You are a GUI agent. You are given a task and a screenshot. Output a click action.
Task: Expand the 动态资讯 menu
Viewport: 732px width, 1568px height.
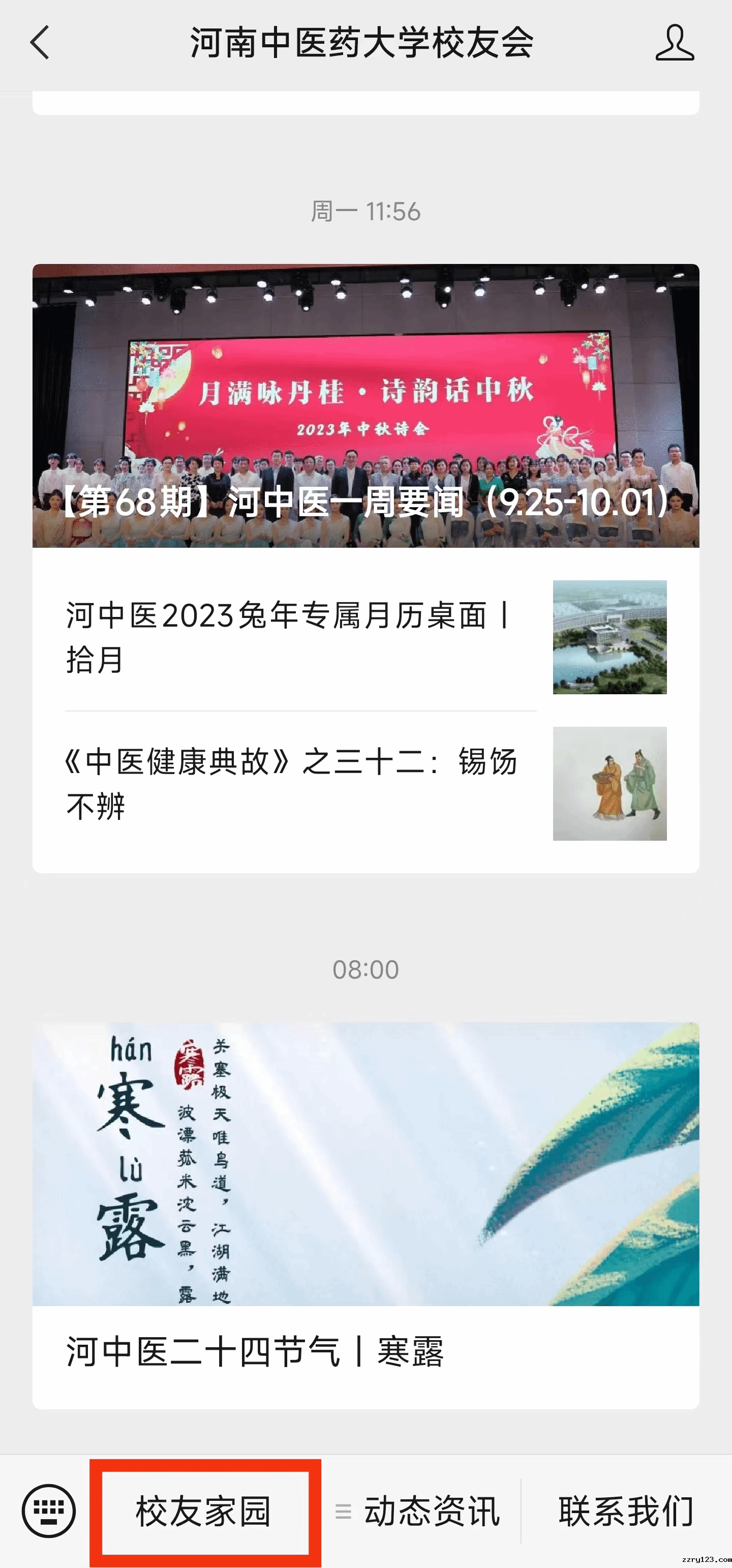(420, 1511)
